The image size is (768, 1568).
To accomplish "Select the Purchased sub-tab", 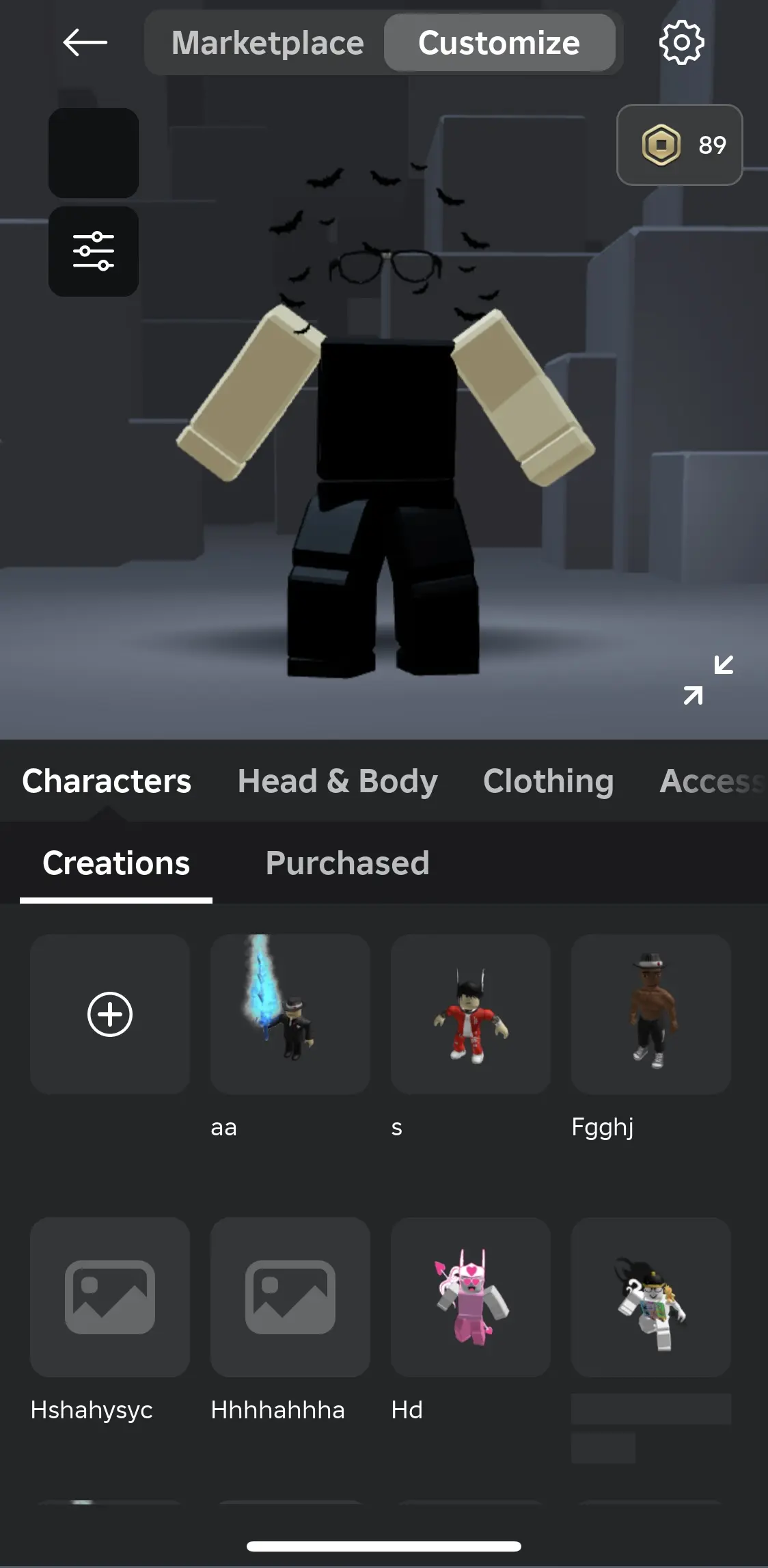I will [x=347, y=863].
